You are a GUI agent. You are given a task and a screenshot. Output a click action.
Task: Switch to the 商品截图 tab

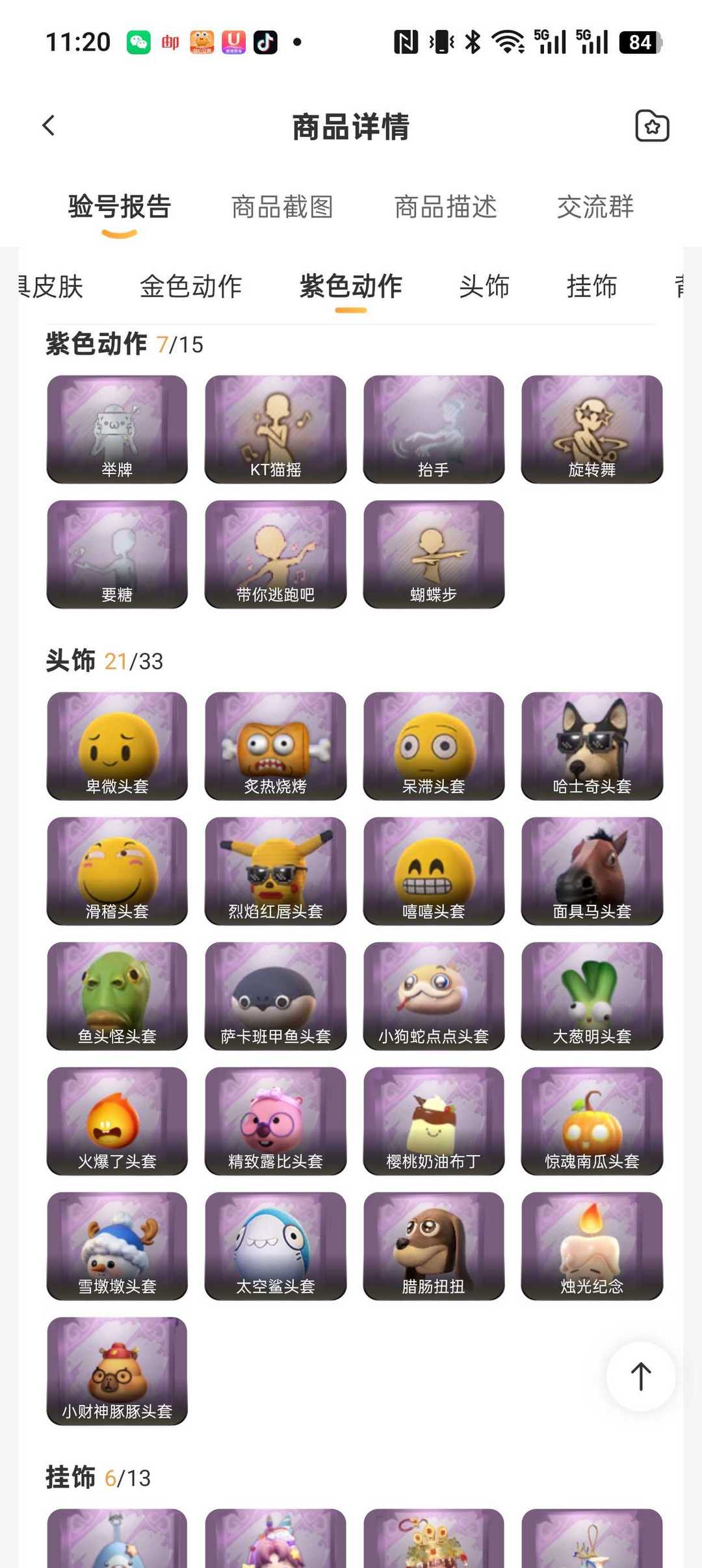click(x=282, y=207)
